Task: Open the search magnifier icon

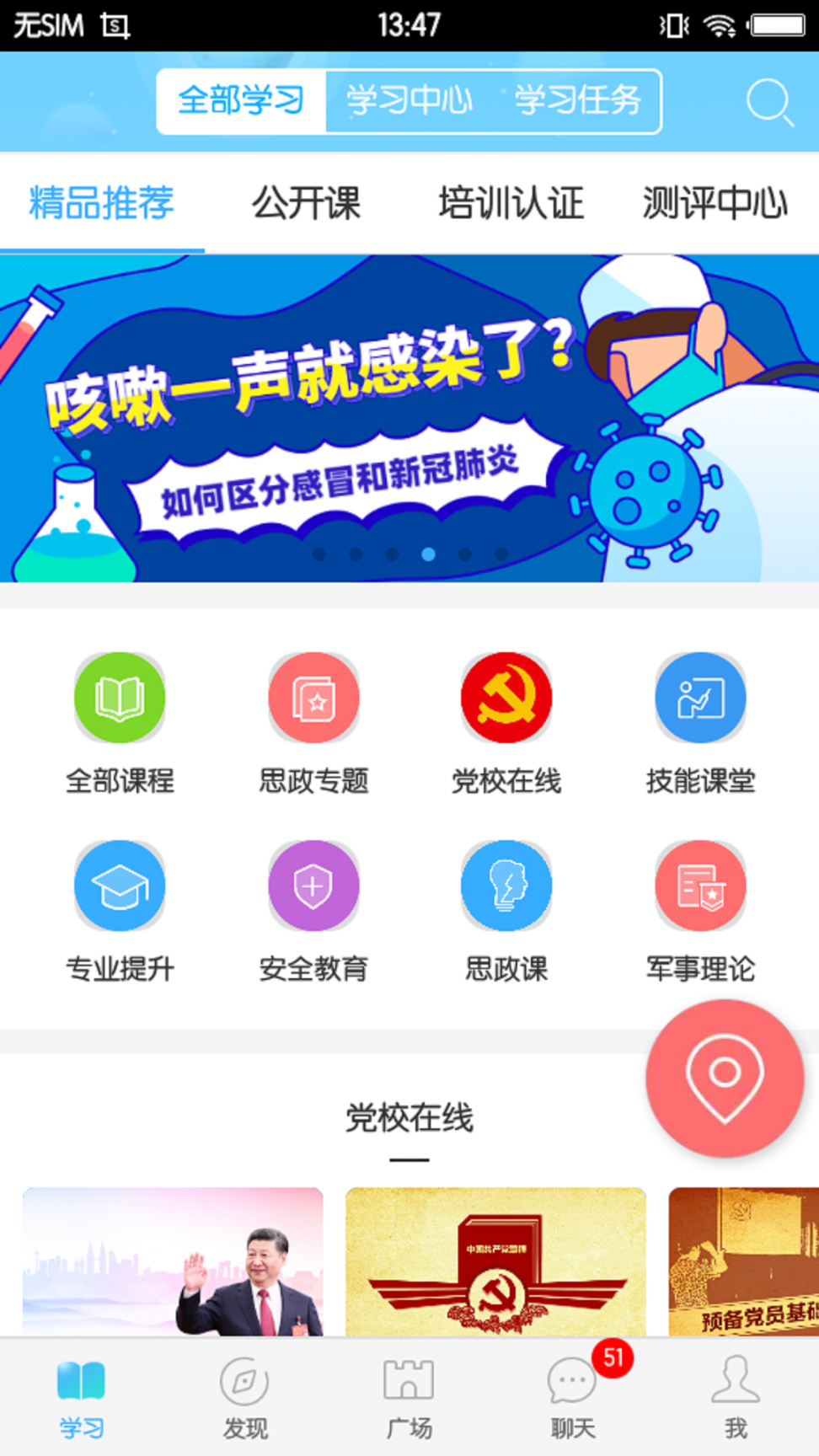Action: click(769, 103)
